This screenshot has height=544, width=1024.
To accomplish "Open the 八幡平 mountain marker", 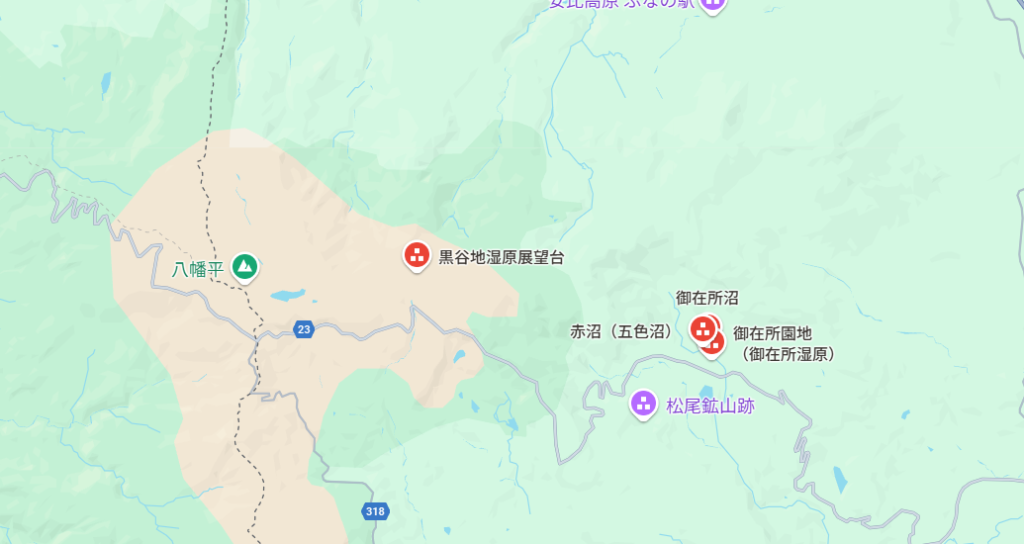I will pos(244,267).
